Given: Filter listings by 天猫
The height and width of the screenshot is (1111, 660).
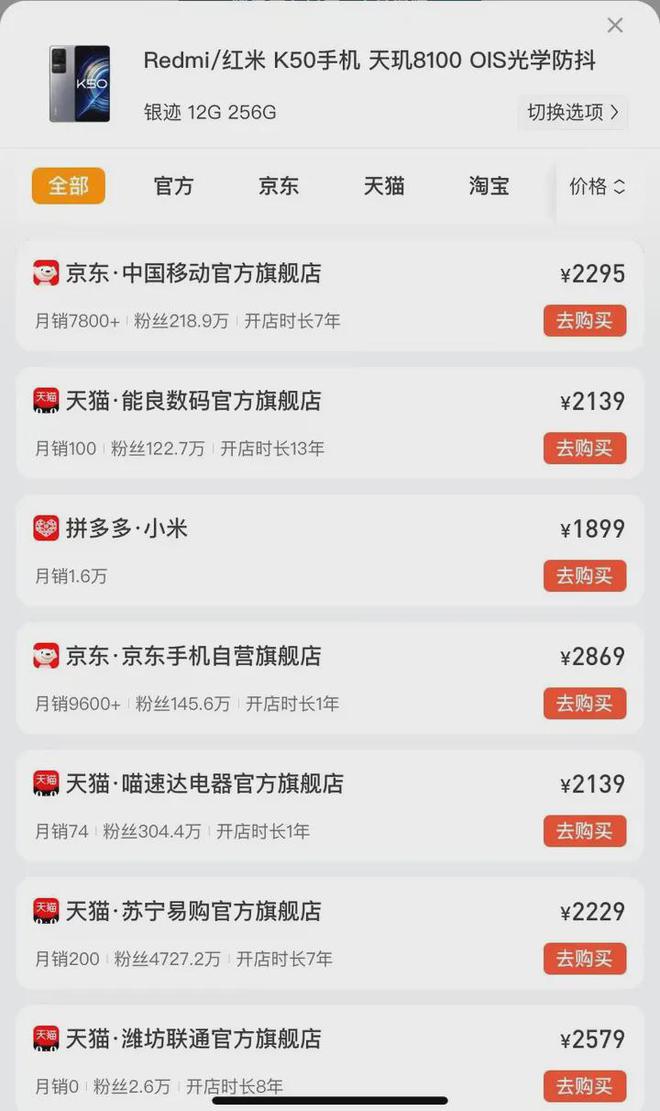Looking at the screenshot, I should [383, 186].
